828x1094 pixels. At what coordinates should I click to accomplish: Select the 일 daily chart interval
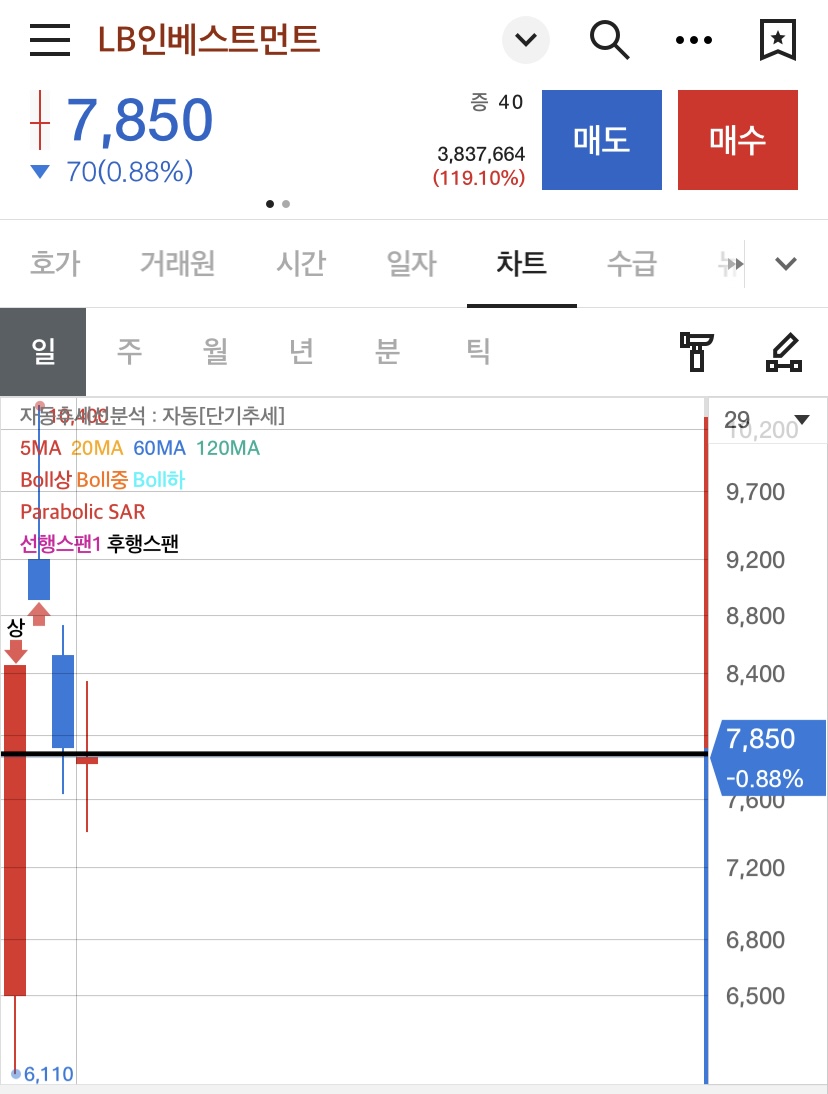point(42,351)
